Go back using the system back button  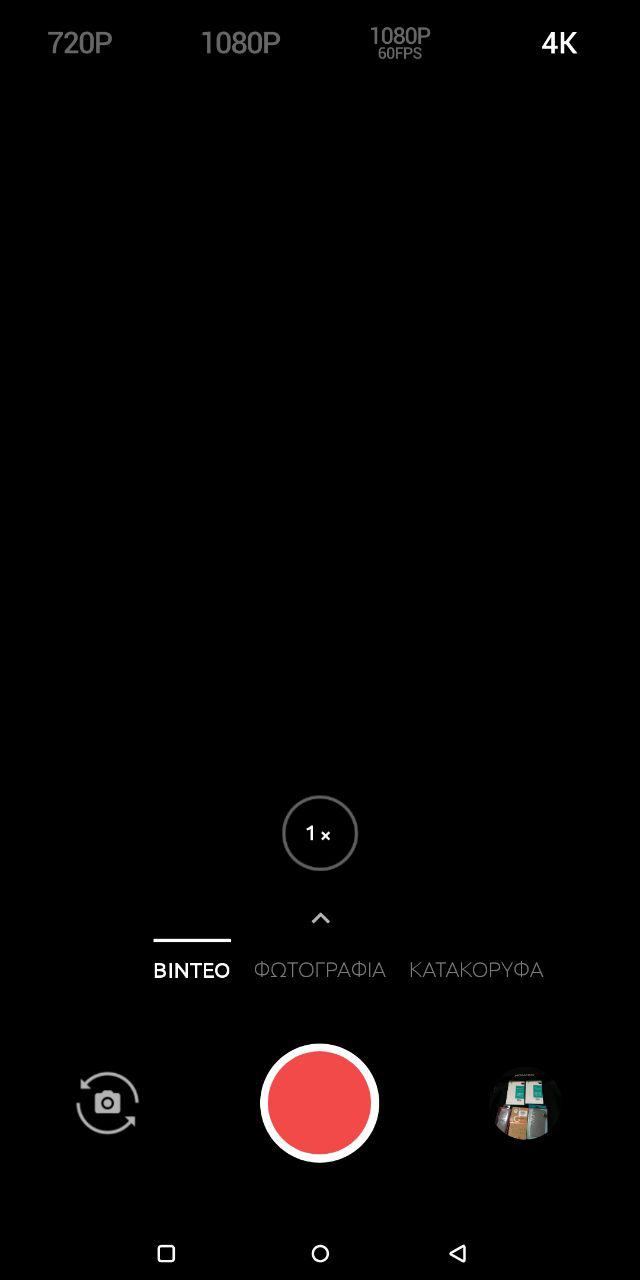pos(458,1253)
